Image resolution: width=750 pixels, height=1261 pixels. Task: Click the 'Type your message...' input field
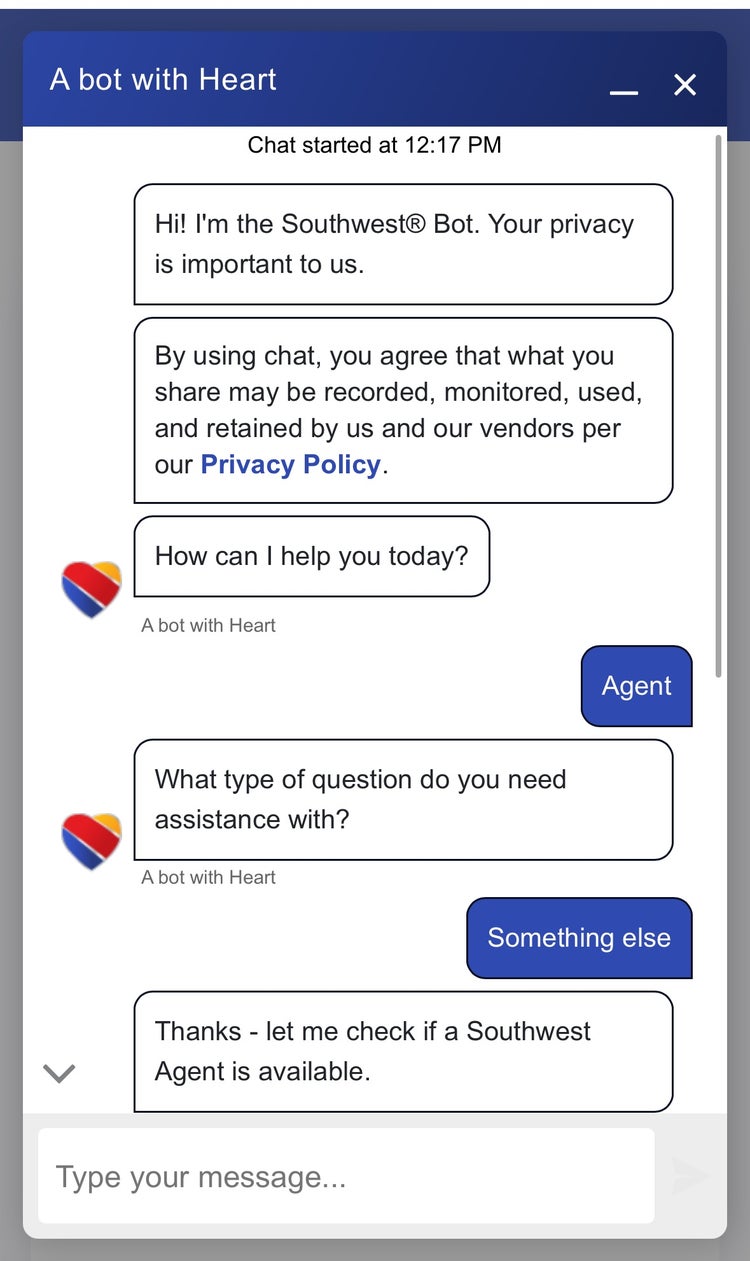pos(346,1176)
